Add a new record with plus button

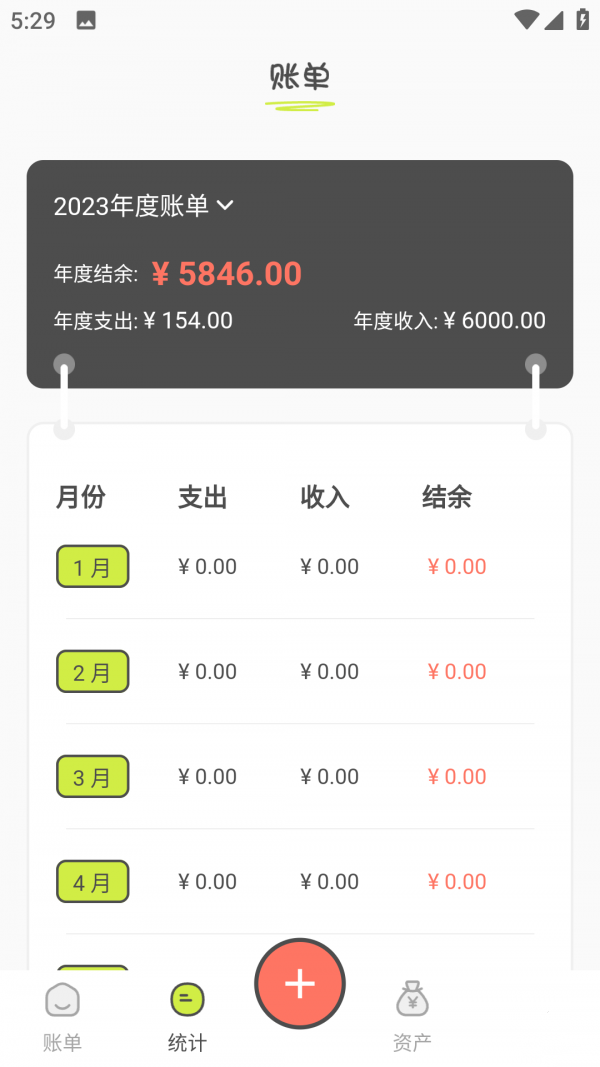[x=300, y=984]
